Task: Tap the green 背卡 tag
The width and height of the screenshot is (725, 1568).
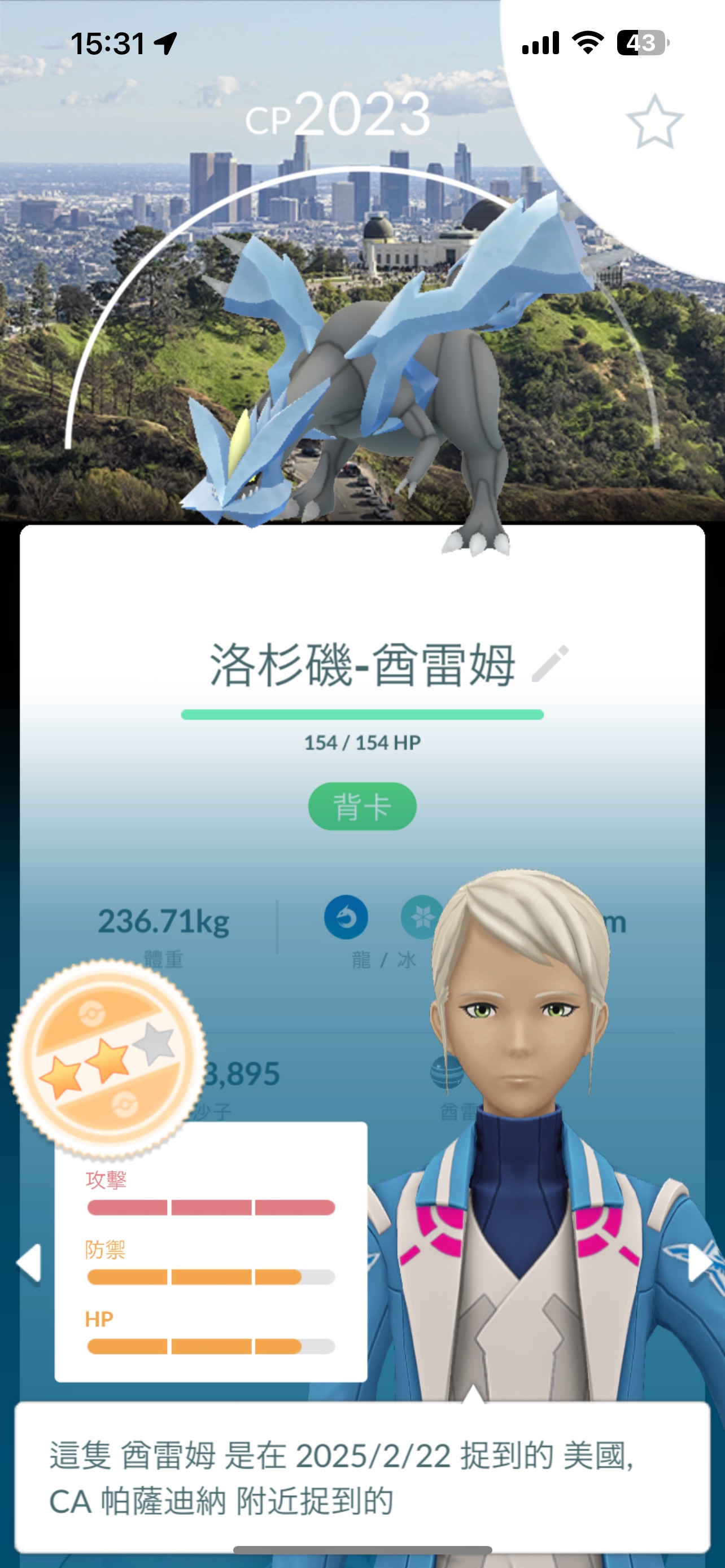Action: (x=362, y=807)
